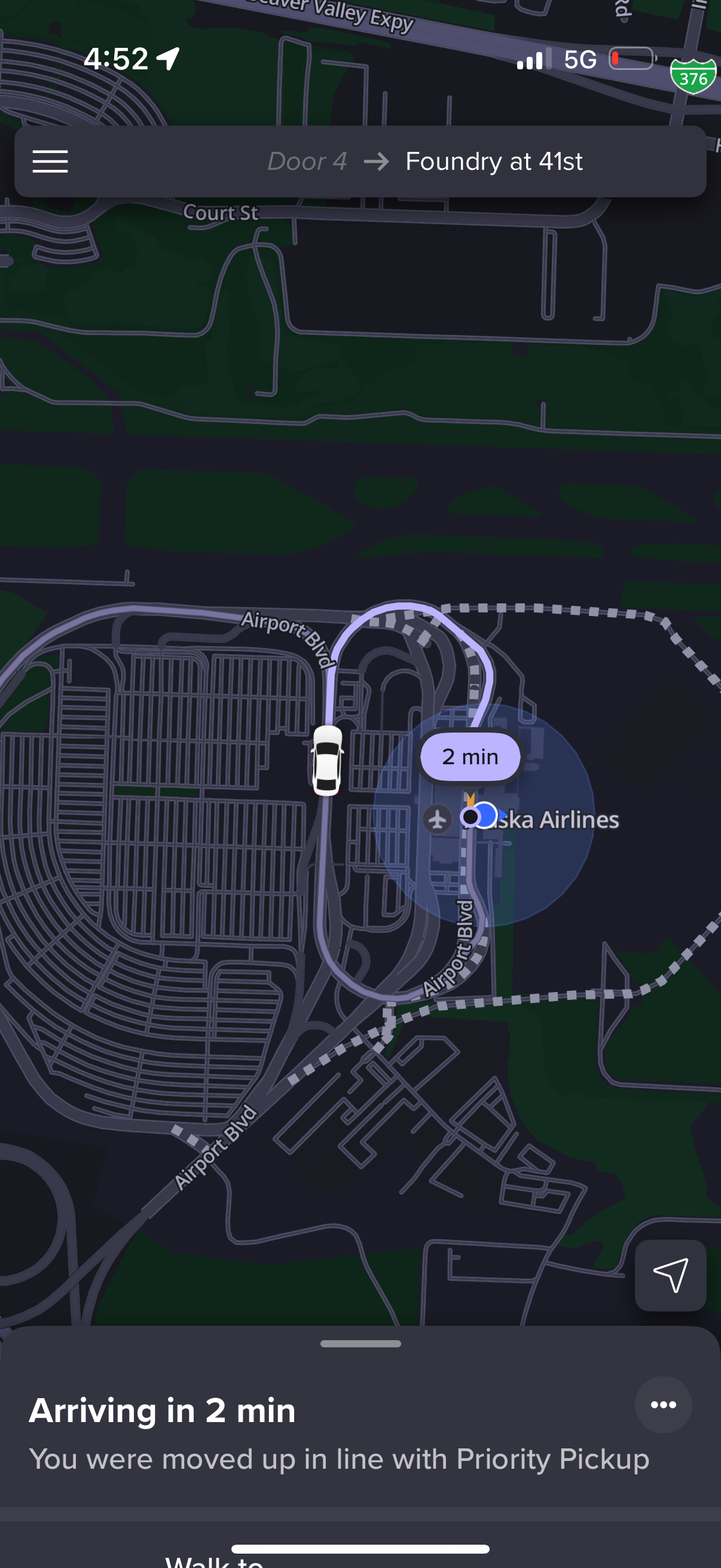Image resolution: width=721 pixels, height=1568 pixels.
Task: Tap the Door 4 pickup label
Action: [x=307, y=161]
